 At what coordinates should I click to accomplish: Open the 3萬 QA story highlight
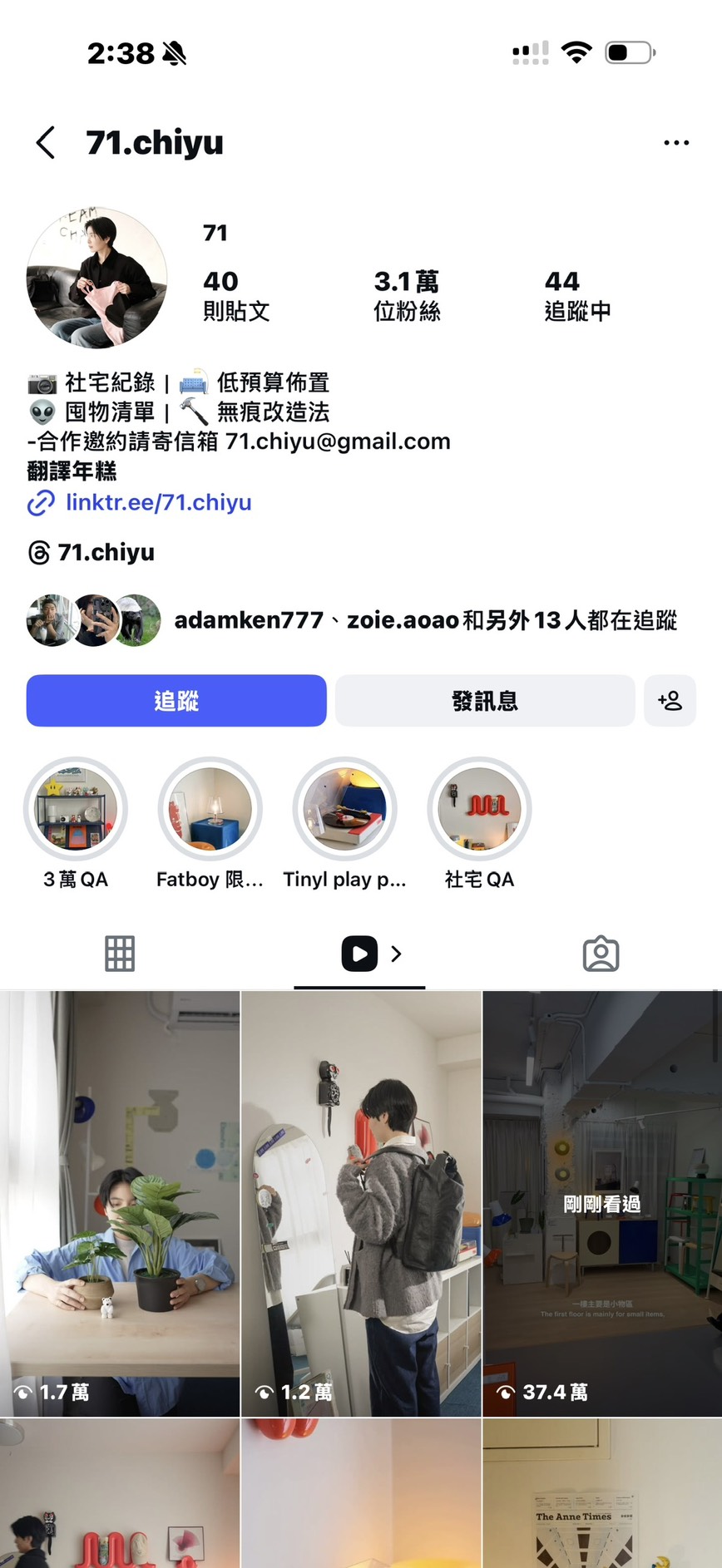point(75,809)
